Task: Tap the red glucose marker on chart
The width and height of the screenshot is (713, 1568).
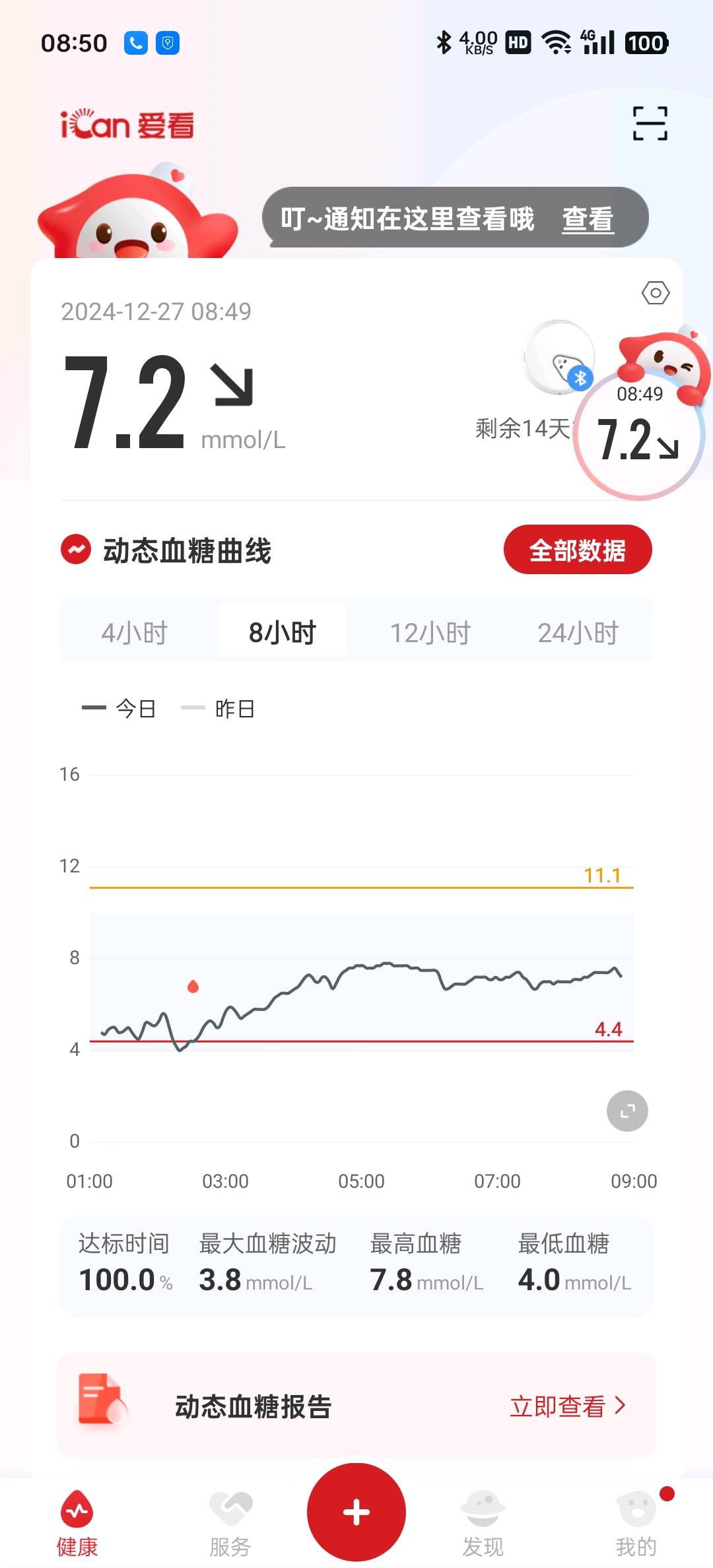Action: (193, 987)
